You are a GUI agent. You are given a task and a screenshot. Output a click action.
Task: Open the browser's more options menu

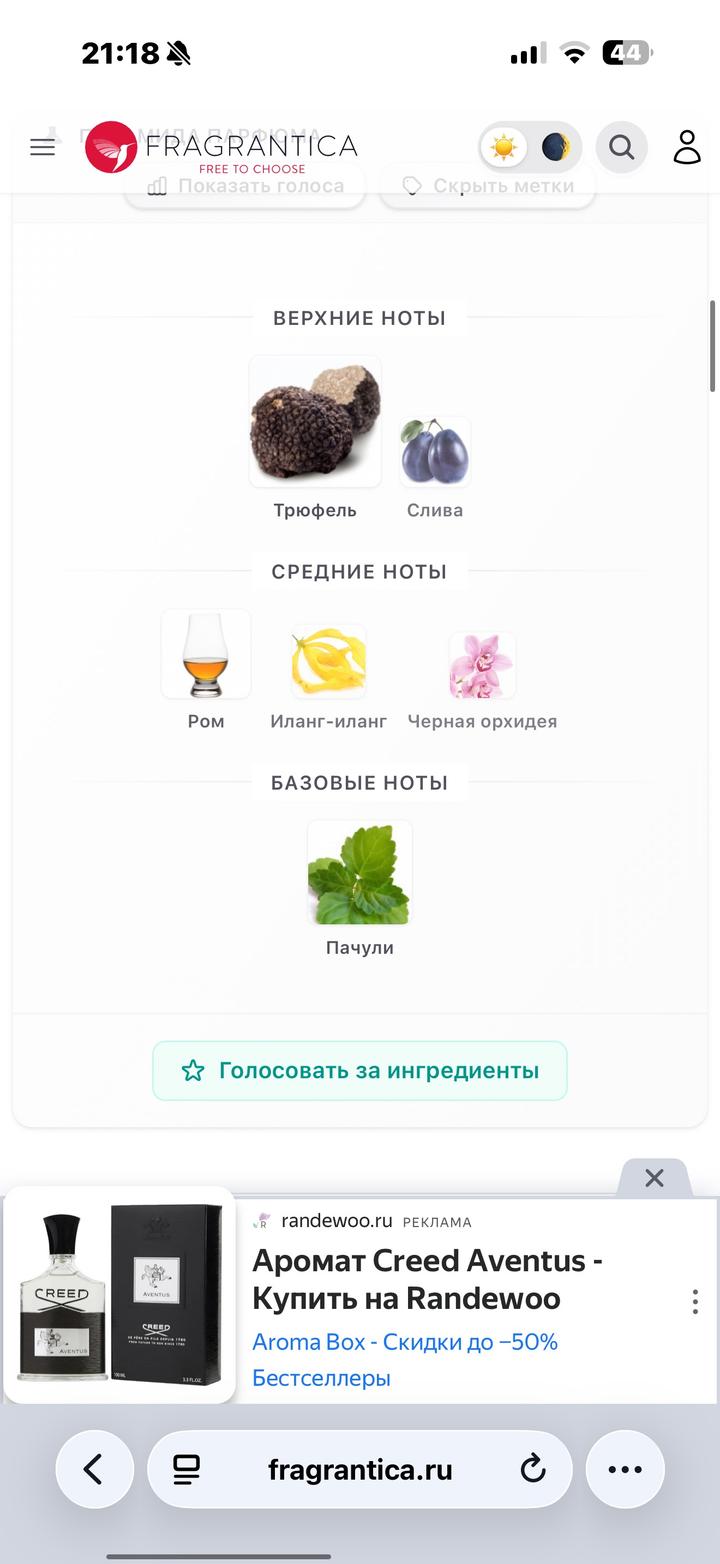coord(625,1469)
